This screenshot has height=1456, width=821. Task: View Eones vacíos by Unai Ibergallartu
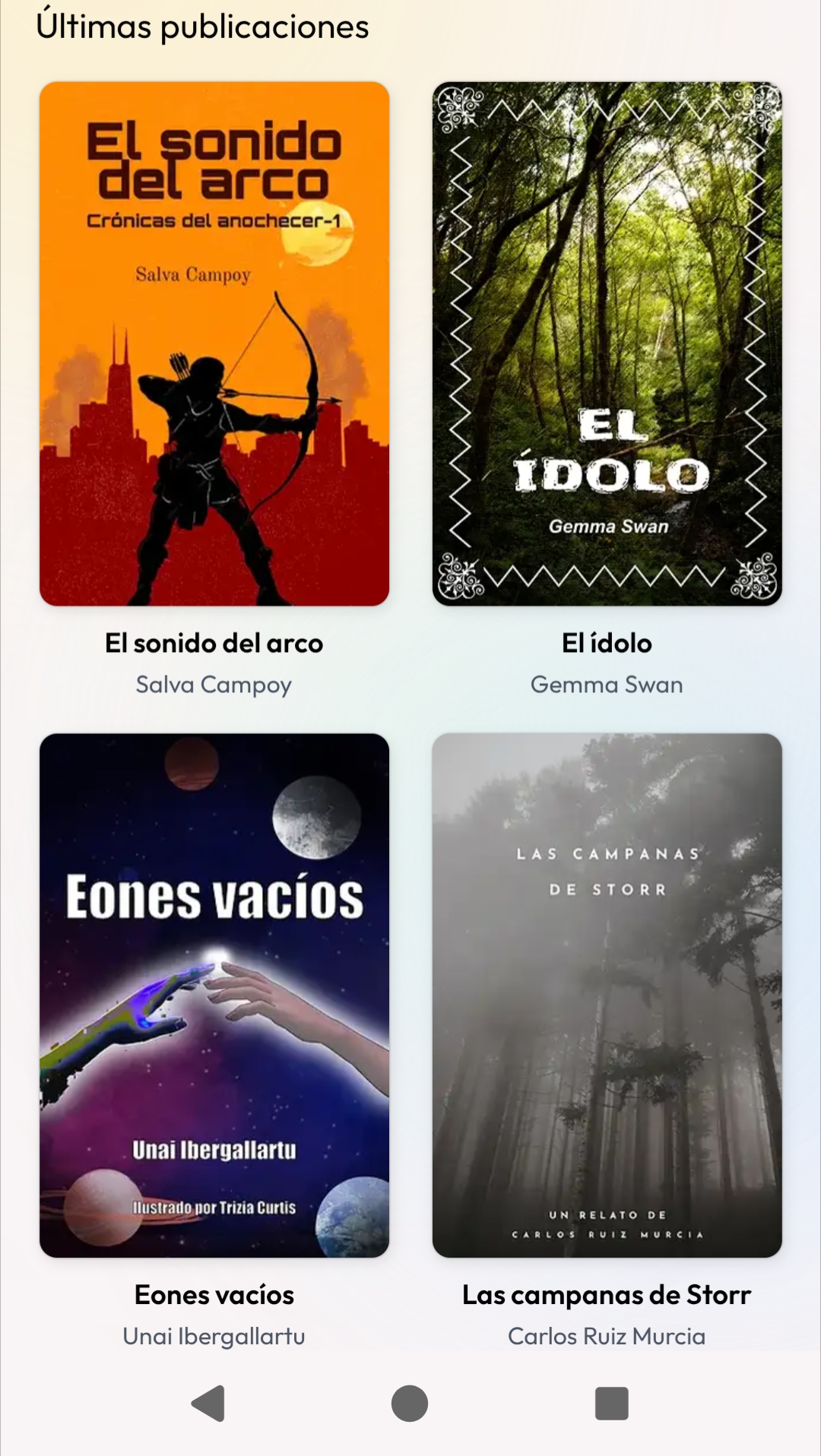coord(214,995)
